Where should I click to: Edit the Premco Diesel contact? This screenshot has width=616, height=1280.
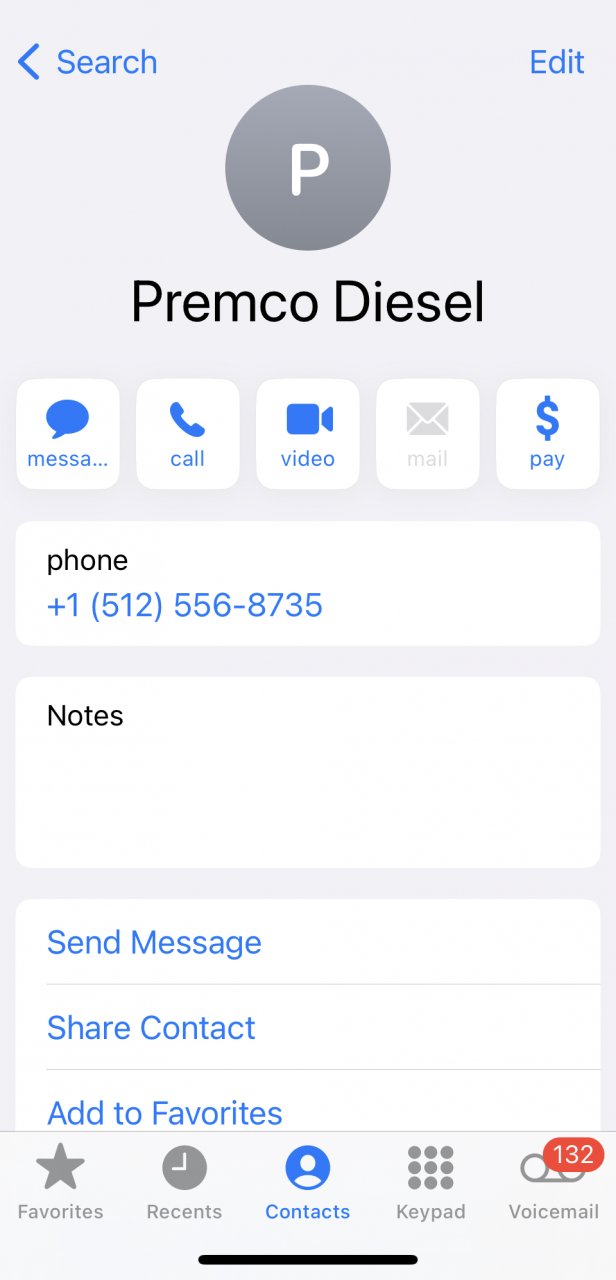pyautogui.click(x=556, y=62)
